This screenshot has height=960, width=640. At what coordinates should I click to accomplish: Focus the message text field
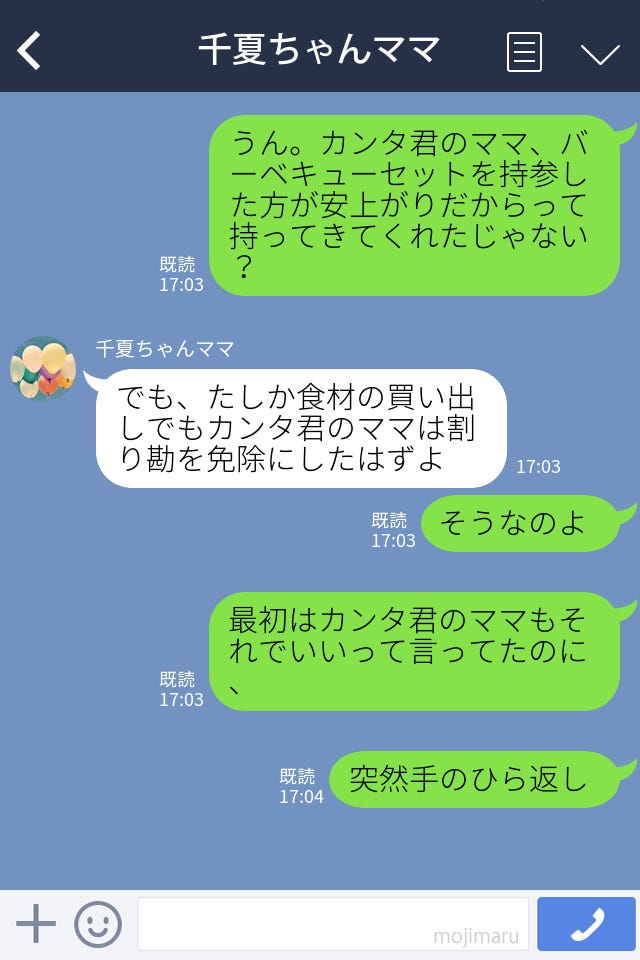coord(332,924)
